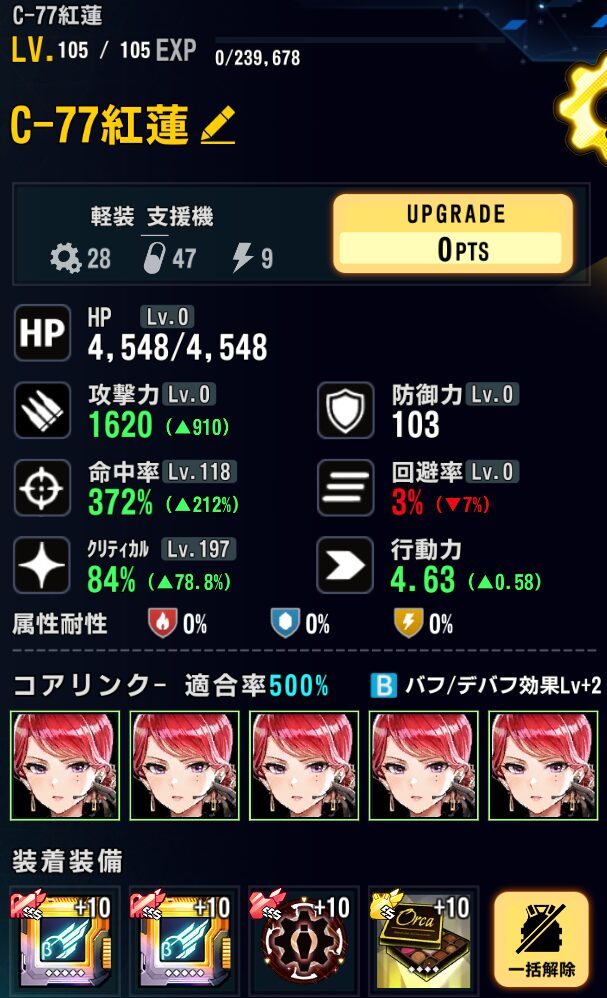Screen dimensions: 607x998
Task: Select the first core link portrait
Action: 65,766
